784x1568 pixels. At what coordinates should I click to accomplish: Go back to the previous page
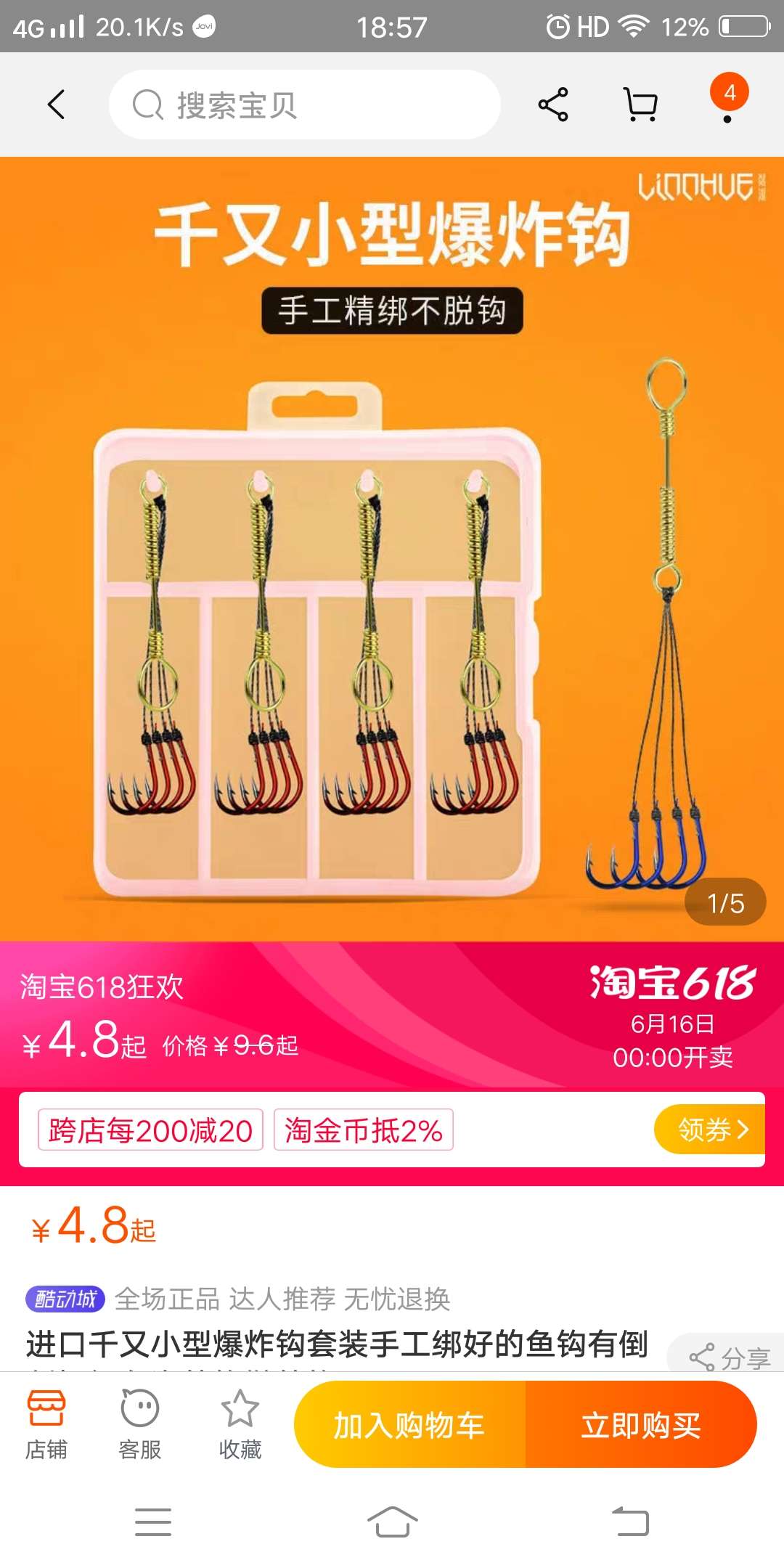[57, 105]
